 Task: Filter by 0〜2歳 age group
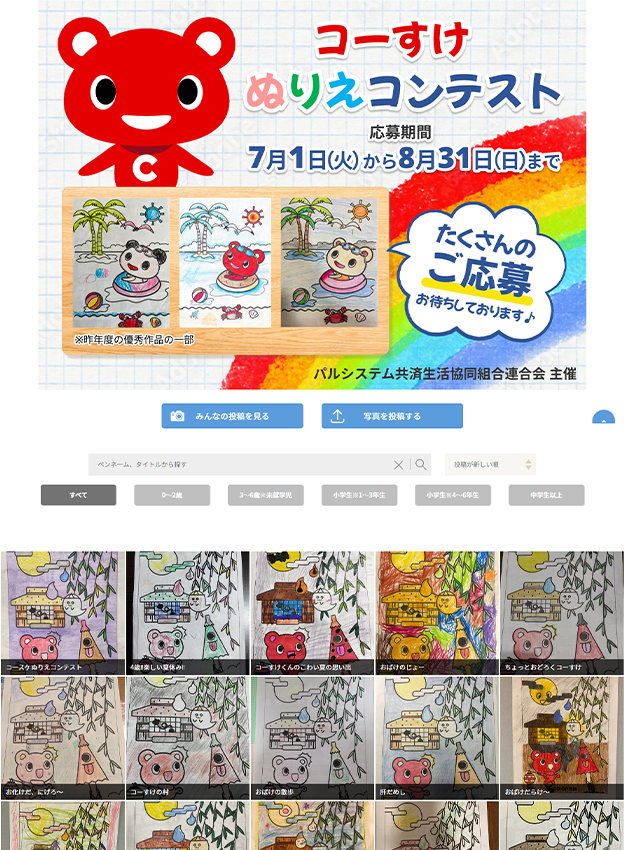(x=172, y=495)
